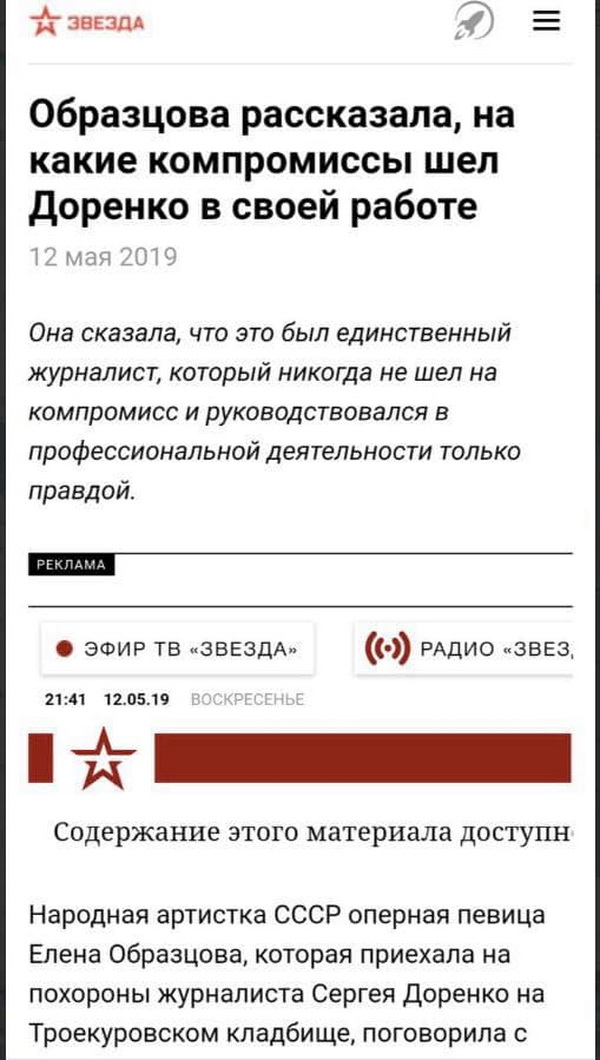
Task: Tap the rocket icon in header
Action: (x=473, y=21)
